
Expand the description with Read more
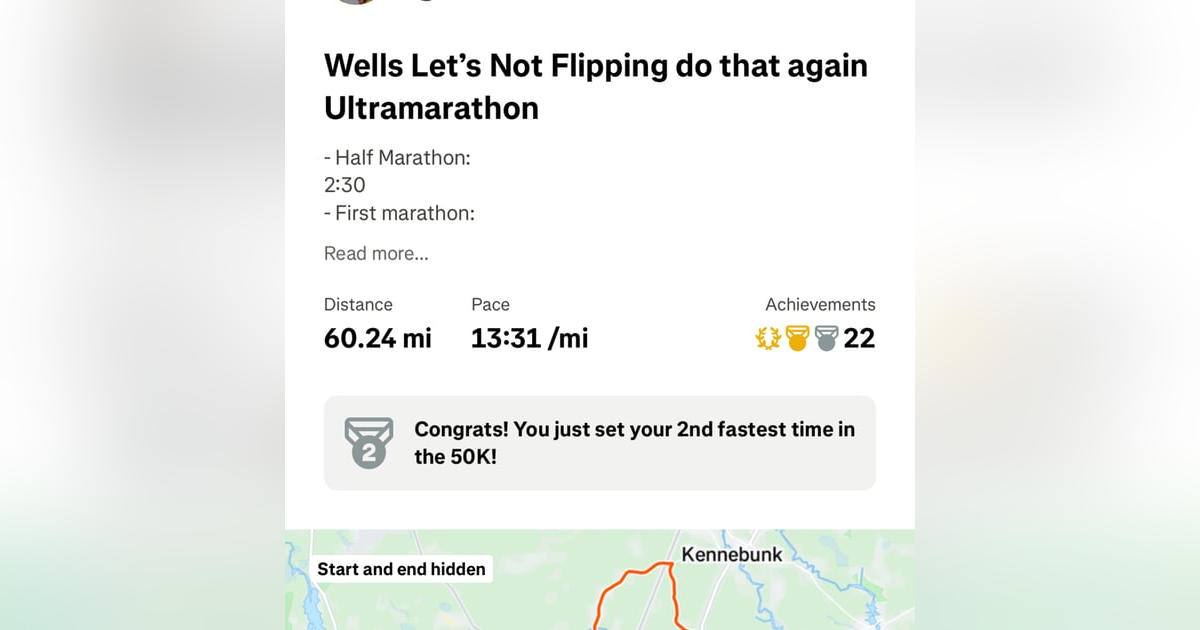pos(376,254)
